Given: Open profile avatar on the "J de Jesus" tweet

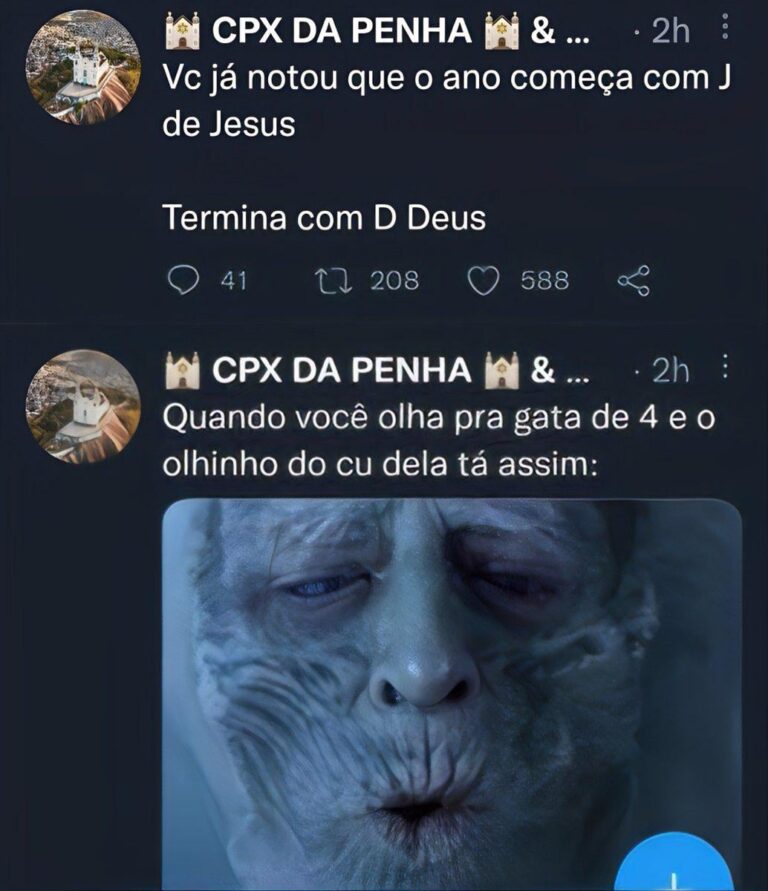Looking at the screenshot, I should pos(83,66).
